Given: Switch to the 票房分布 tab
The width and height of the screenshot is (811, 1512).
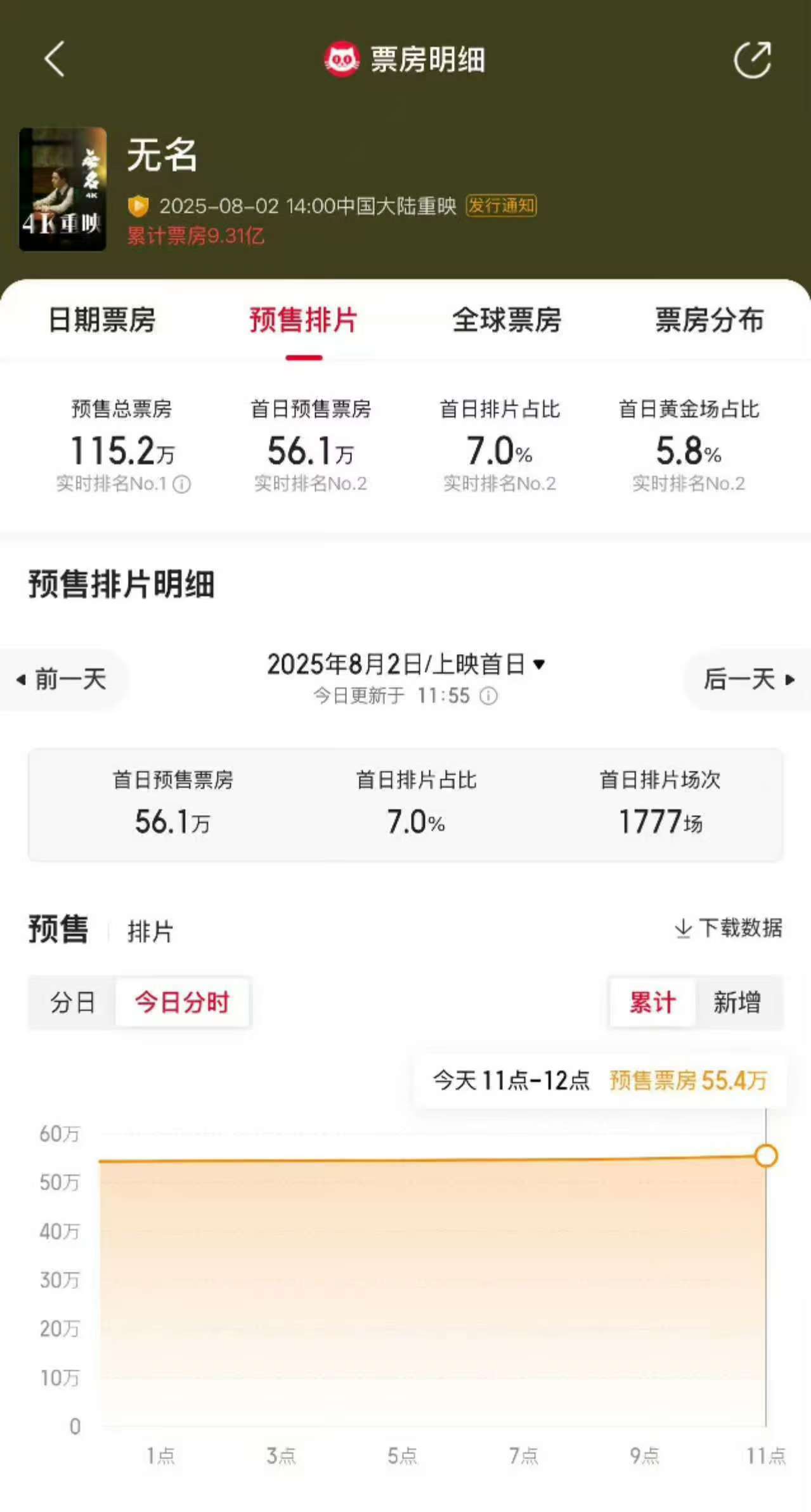Looking at the screenshot, I should (709, 320).
